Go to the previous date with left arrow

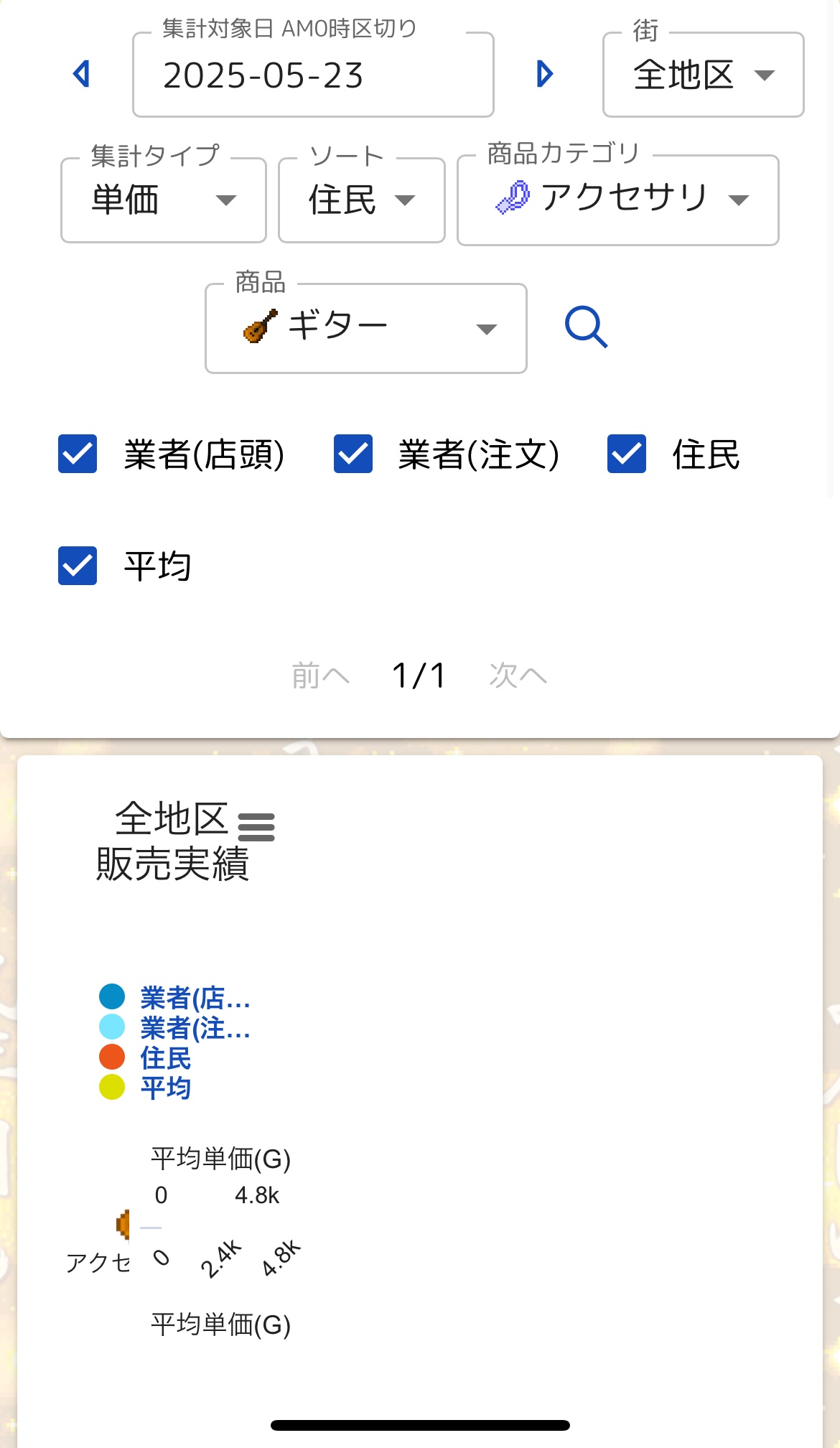(82, 74)
